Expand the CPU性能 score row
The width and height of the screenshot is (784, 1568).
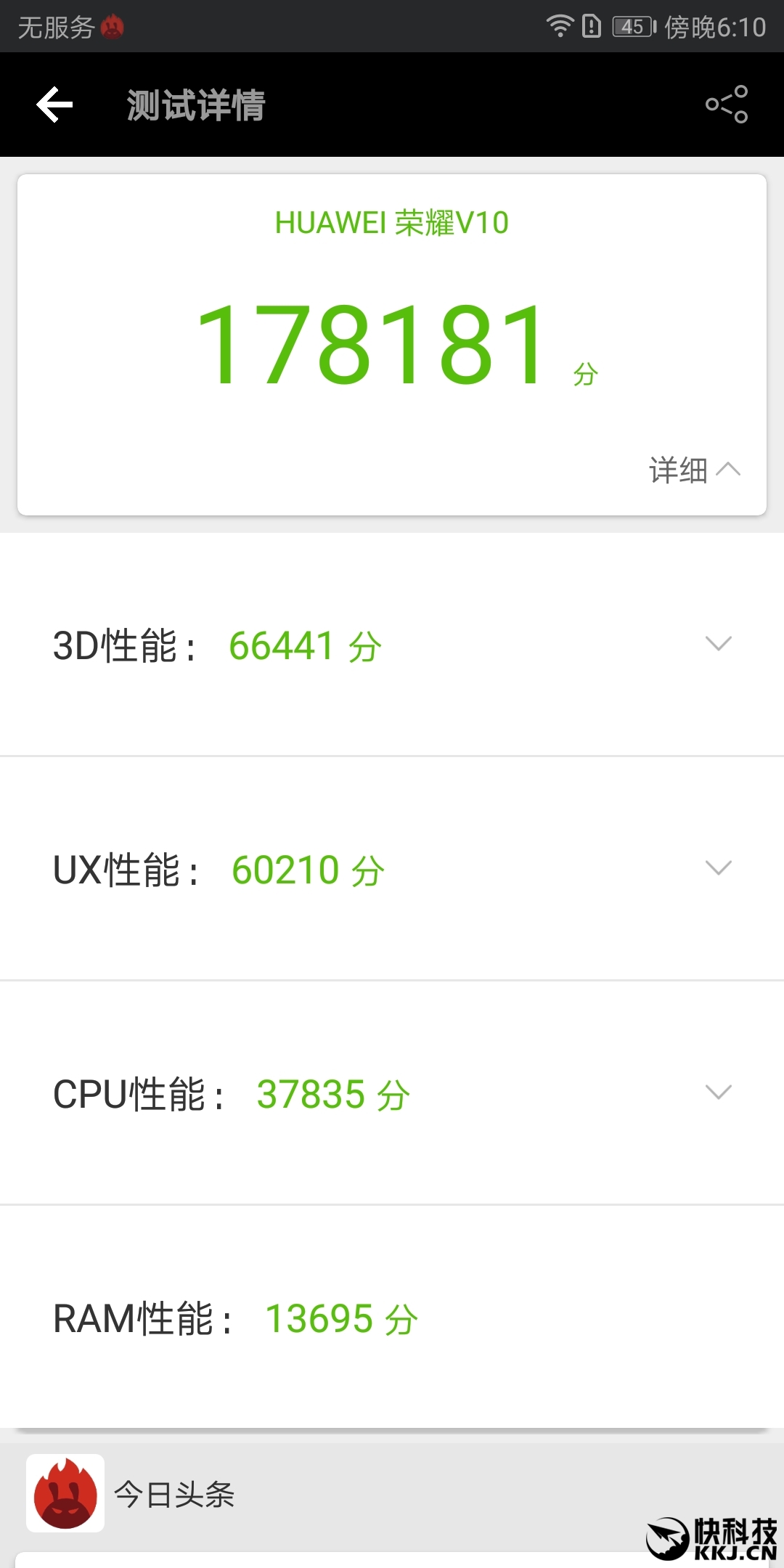tap(392, 1093)
